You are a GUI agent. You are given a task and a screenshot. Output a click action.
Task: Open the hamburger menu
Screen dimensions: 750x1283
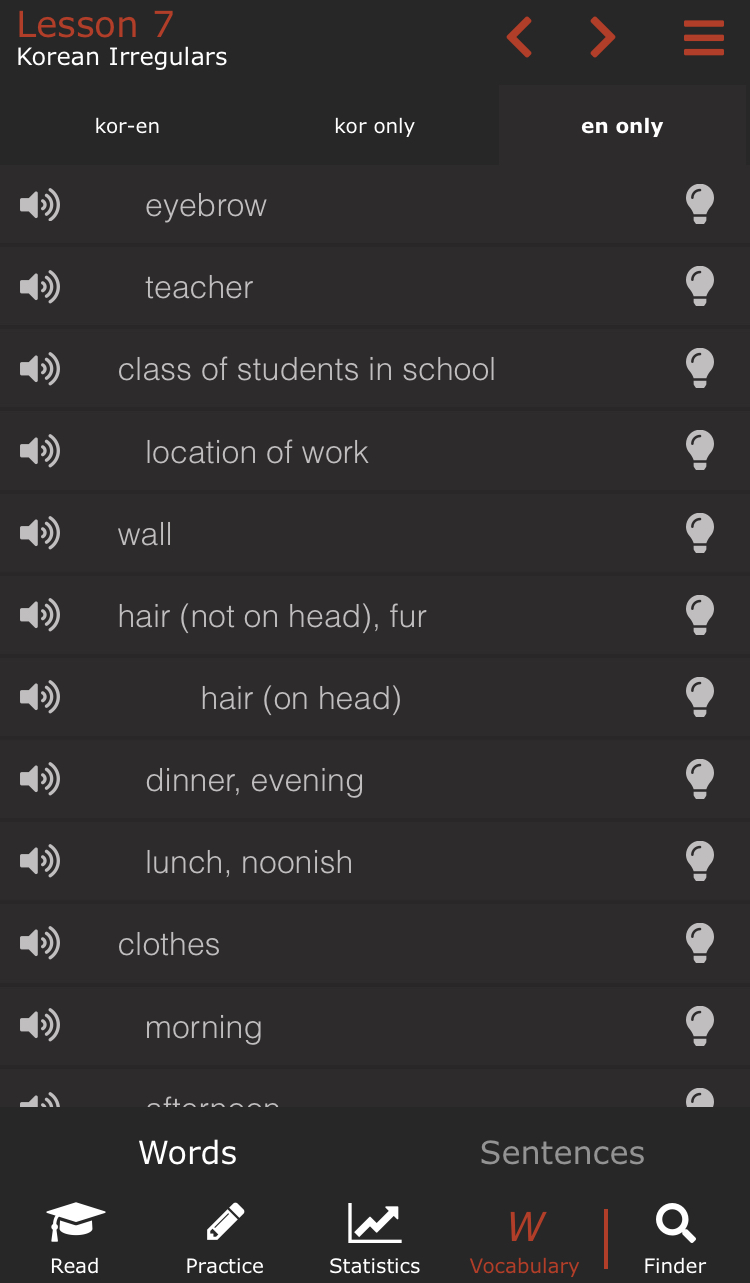(x=704, y=37)
